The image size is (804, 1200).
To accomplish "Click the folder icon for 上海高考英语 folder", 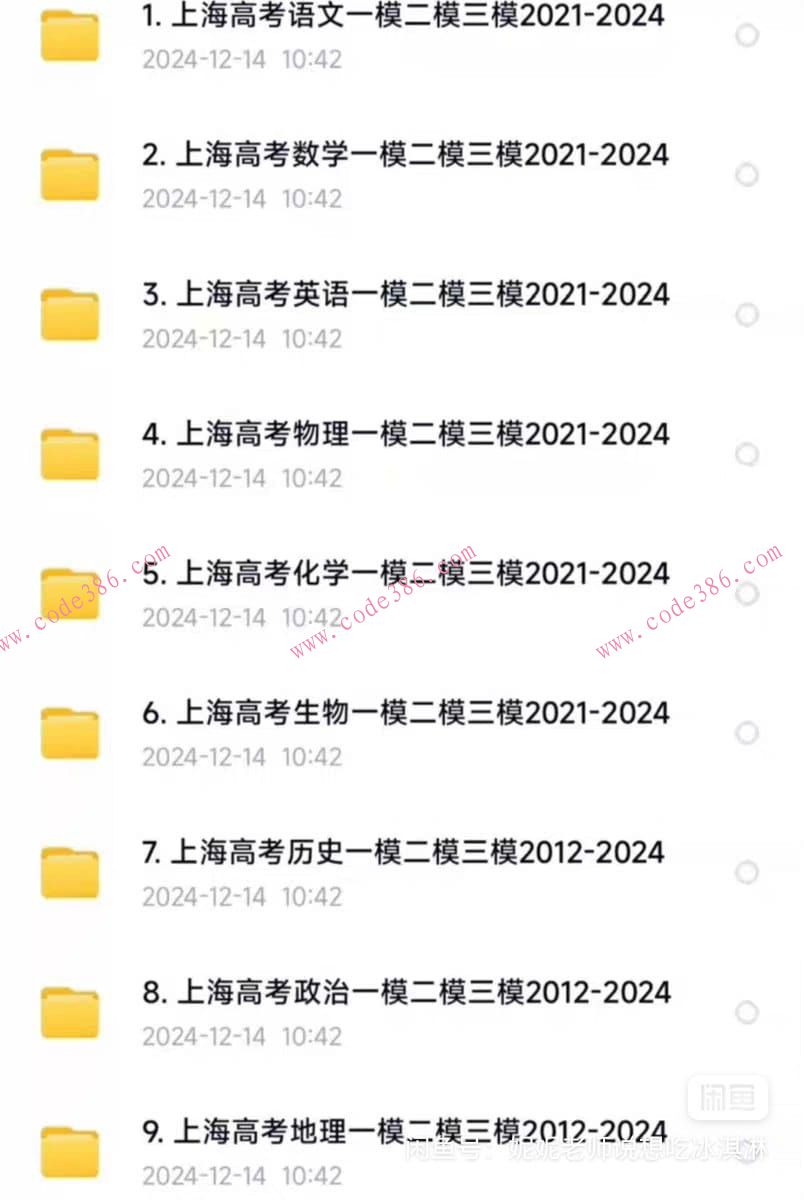I will (69, 314).
